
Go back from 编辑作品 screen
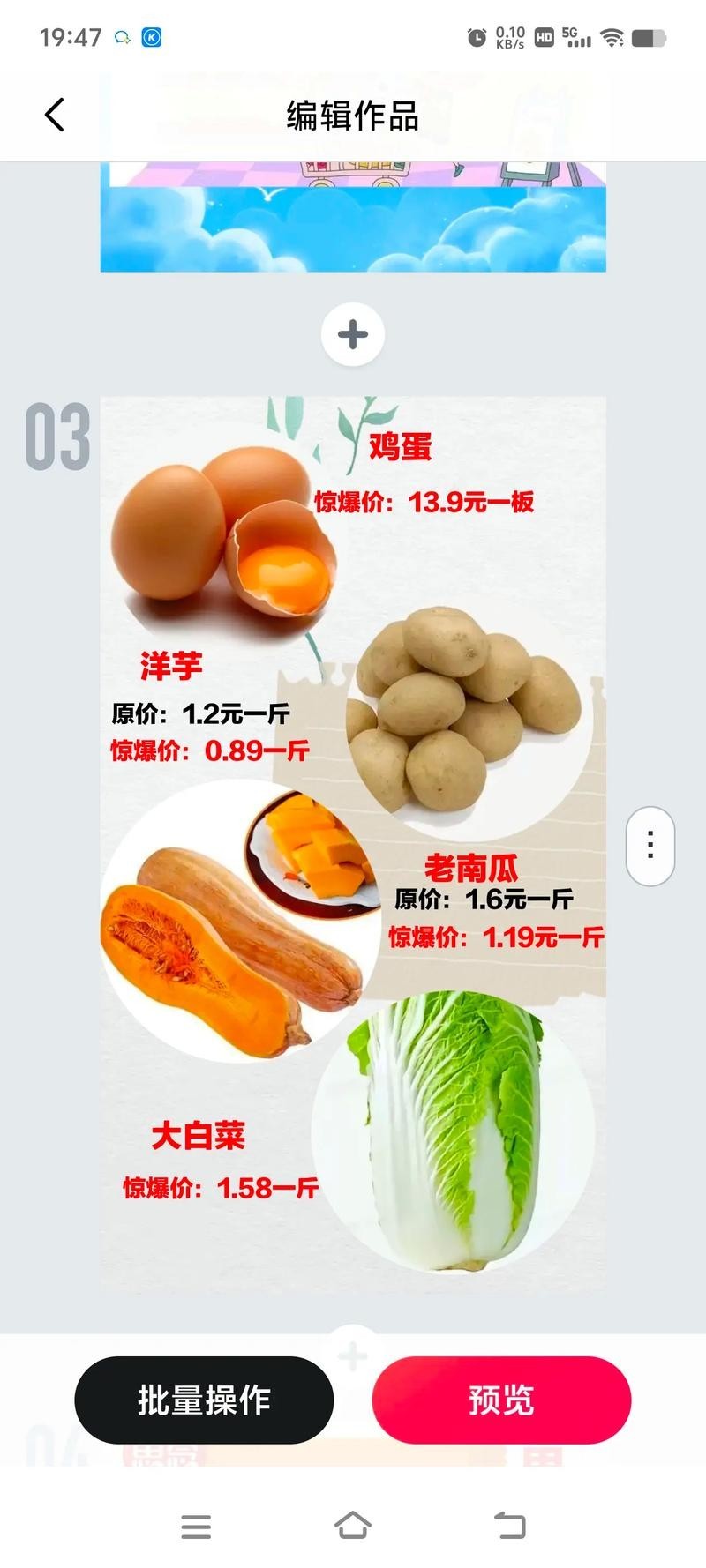pyautogui.click(x=55, y=115)
